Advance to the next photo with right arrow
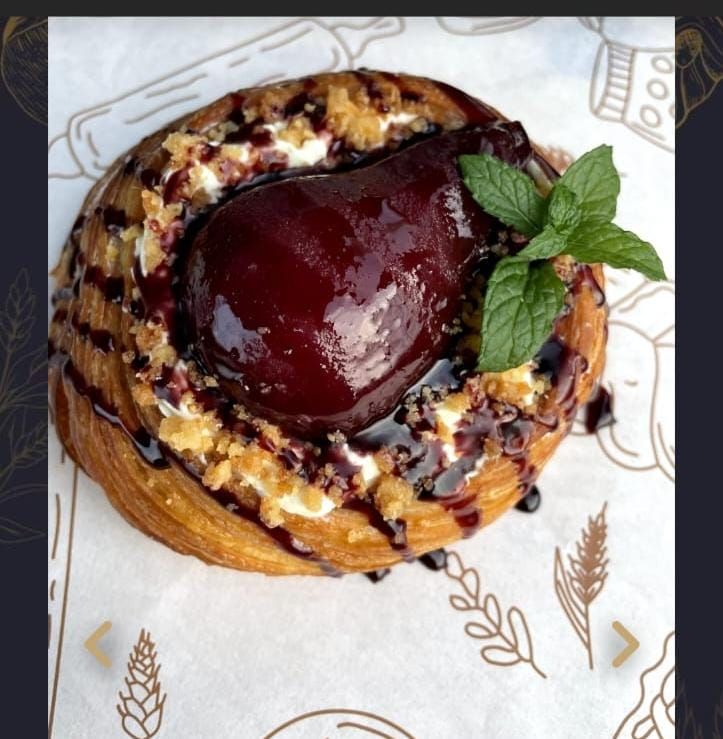 coord(625,644)
